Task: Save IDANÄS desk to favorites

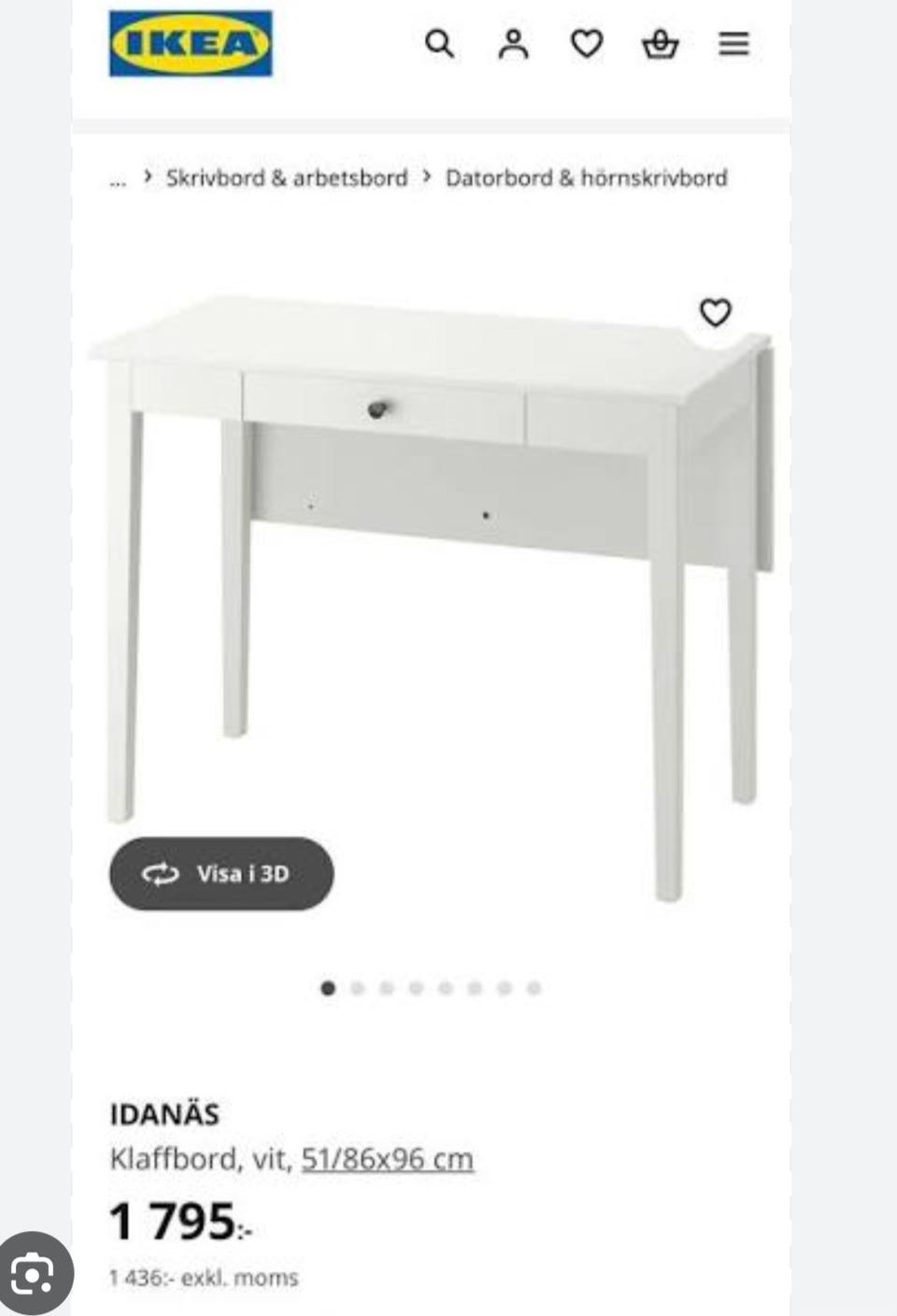Action: (716, 313)
